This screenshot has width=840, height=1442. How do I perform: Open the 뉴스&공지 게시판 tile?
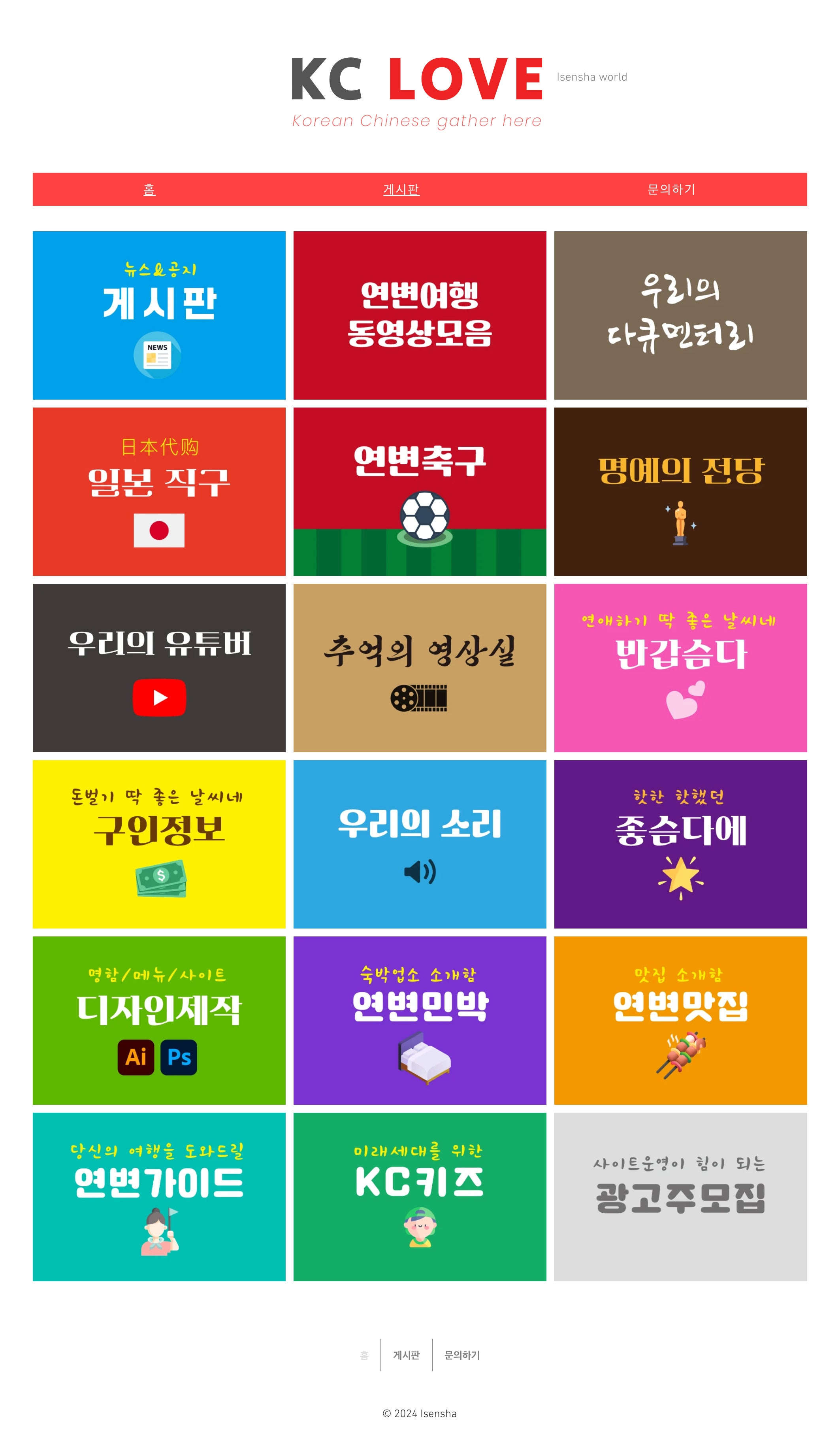pyautogui.click(x=159, y=315)
